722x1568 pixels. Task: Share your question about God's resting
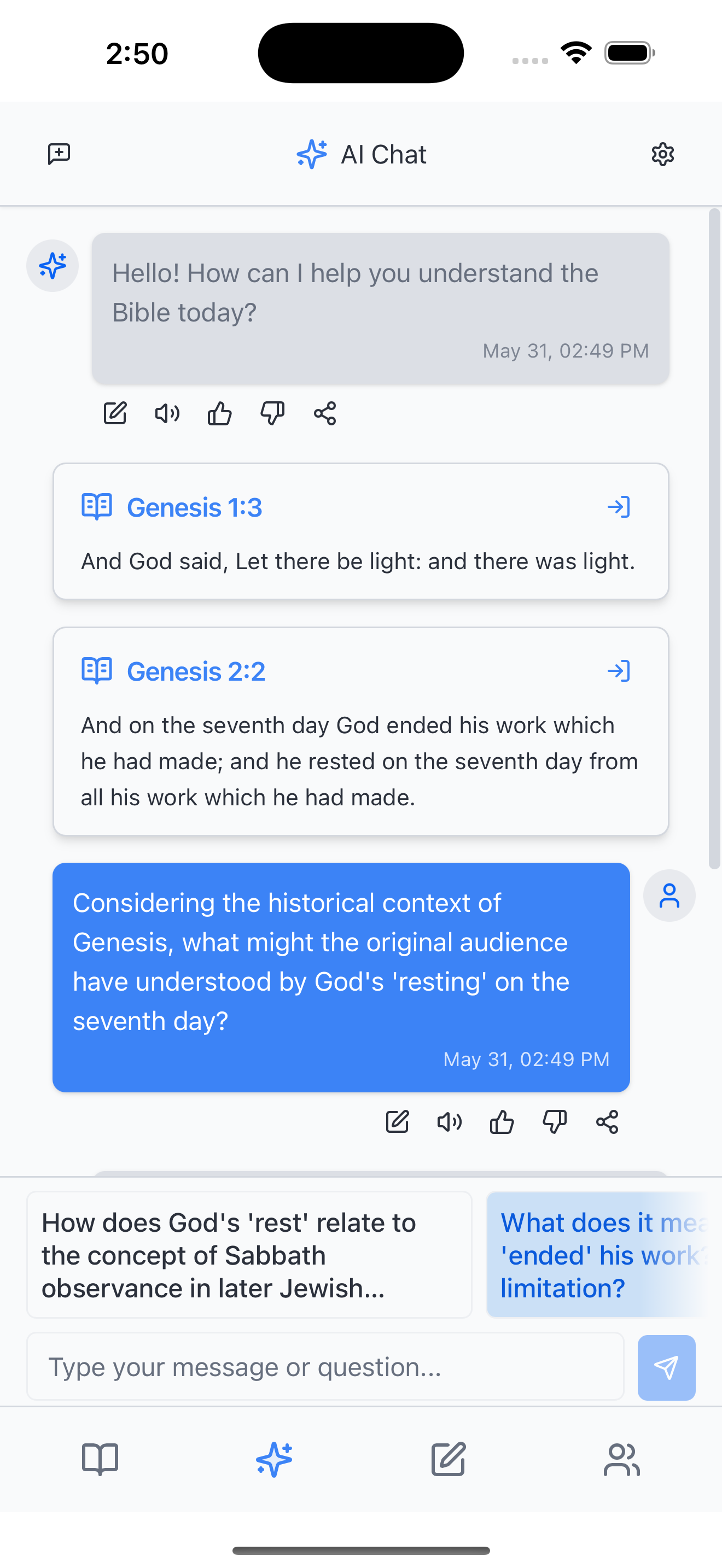click(607, 1122)
